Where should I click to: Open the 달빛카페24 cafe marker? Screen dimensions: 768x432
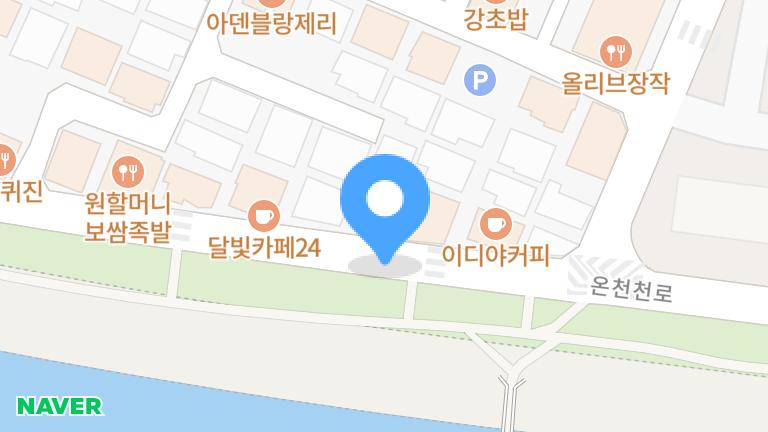tap(264, 215)
